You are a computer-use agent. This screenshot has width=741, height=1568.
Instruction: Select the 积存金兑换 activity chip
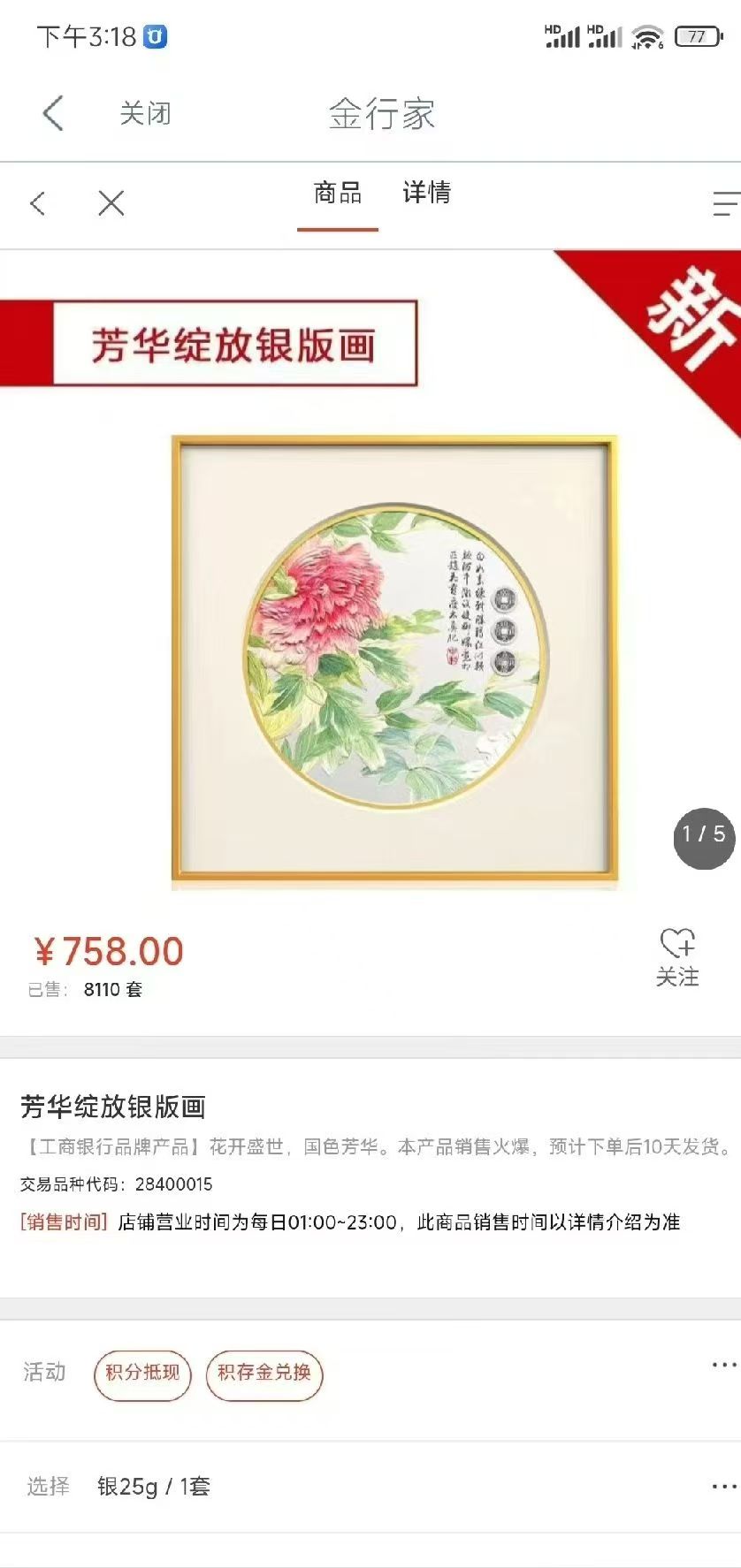click(x=264, y=1373)
